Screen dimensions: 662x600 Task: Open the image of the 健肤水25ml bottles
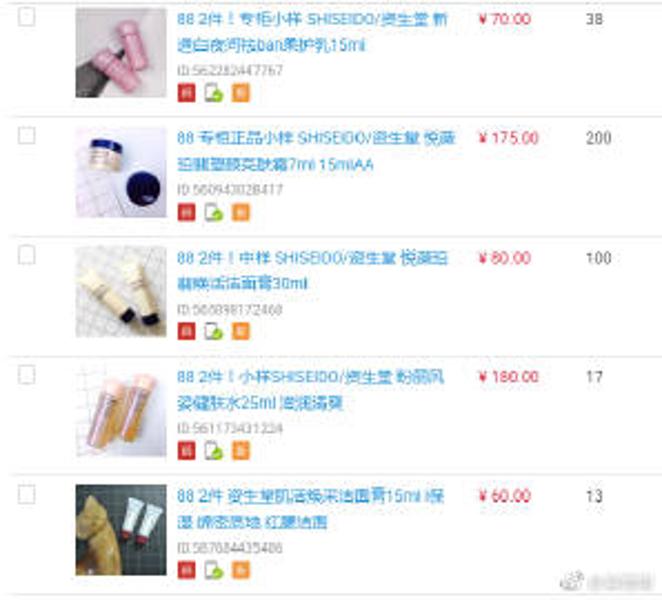(x=120, y=411)
